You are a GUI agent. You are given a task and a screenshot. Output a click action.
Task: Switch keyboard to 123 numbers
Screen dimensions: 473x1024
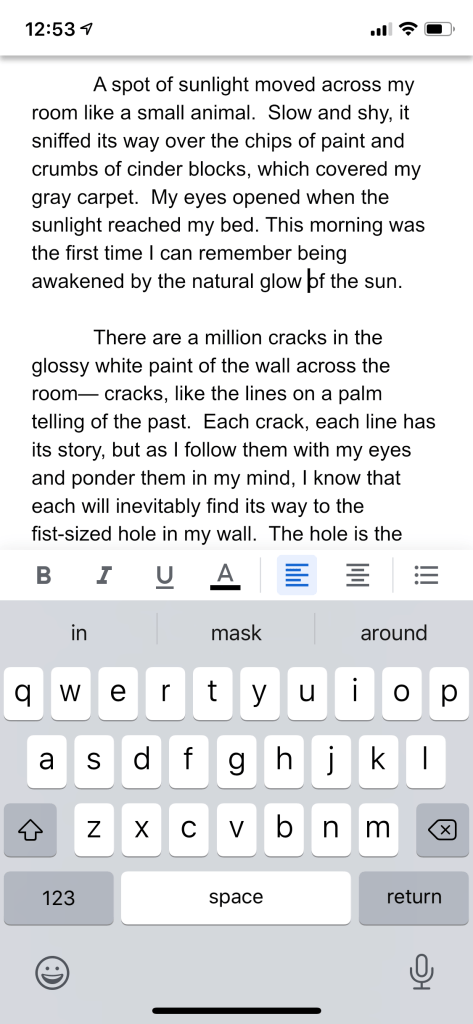click(59, 897)
